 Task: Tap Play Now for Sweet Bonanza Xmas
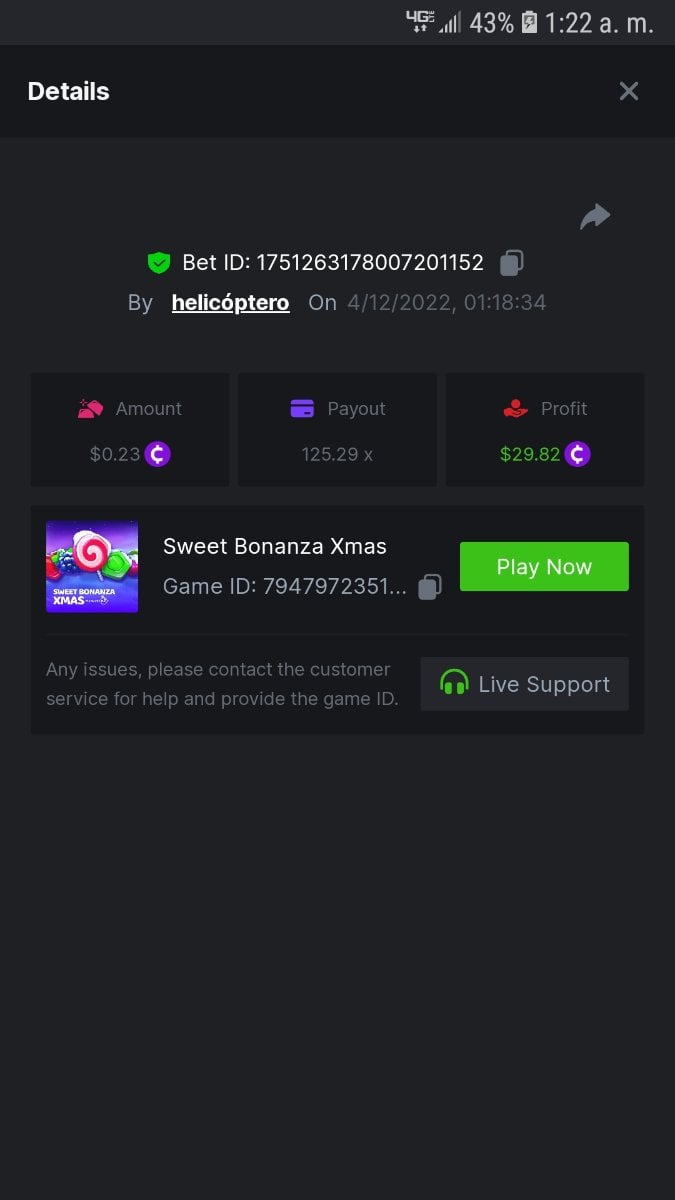point(544,567)
